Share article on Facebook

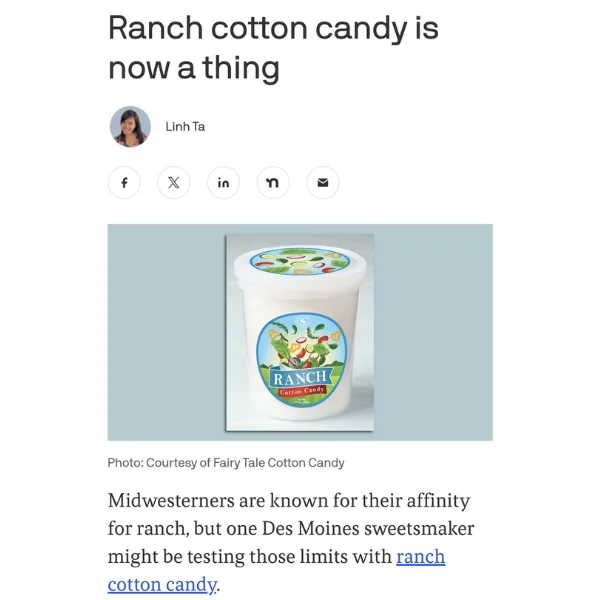[x=124, y=183]
